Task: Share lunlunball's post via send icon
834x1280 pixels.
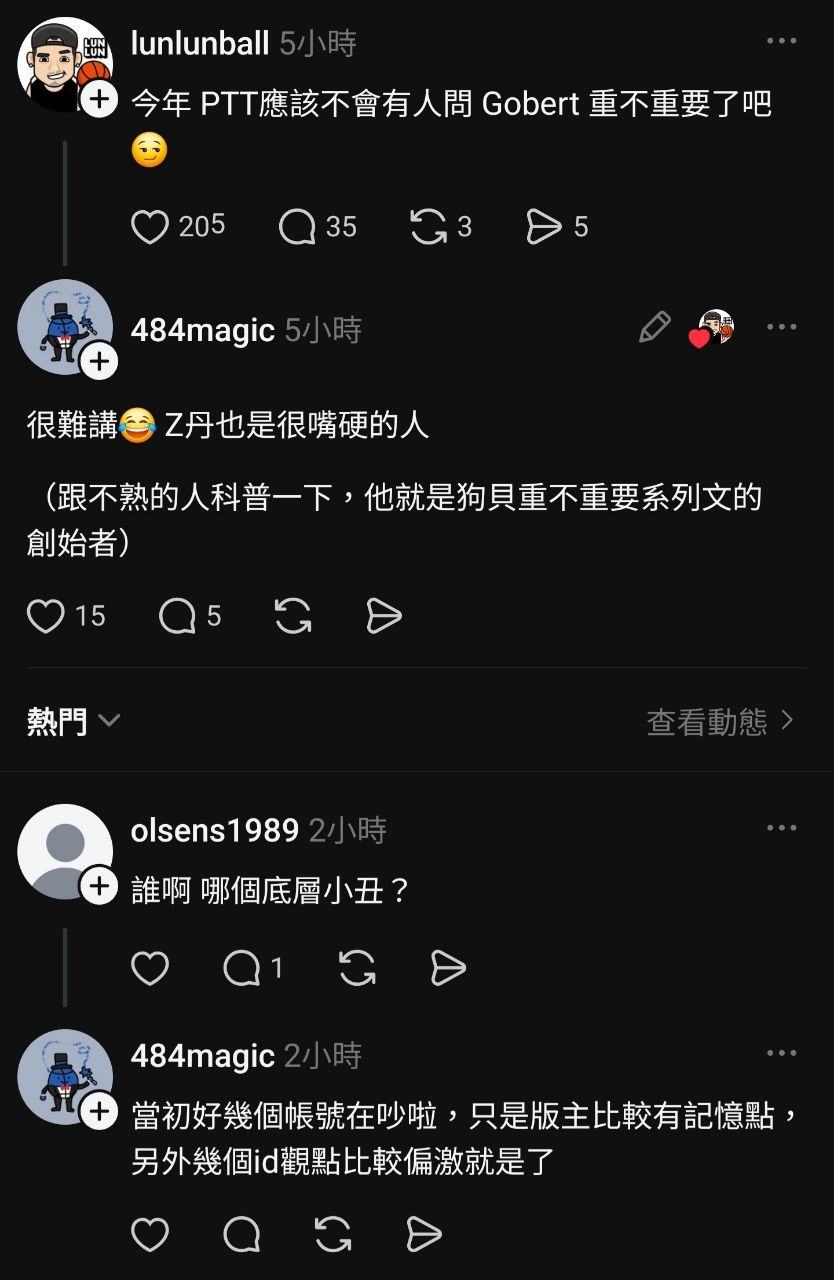Action: [x=543, y=227]
